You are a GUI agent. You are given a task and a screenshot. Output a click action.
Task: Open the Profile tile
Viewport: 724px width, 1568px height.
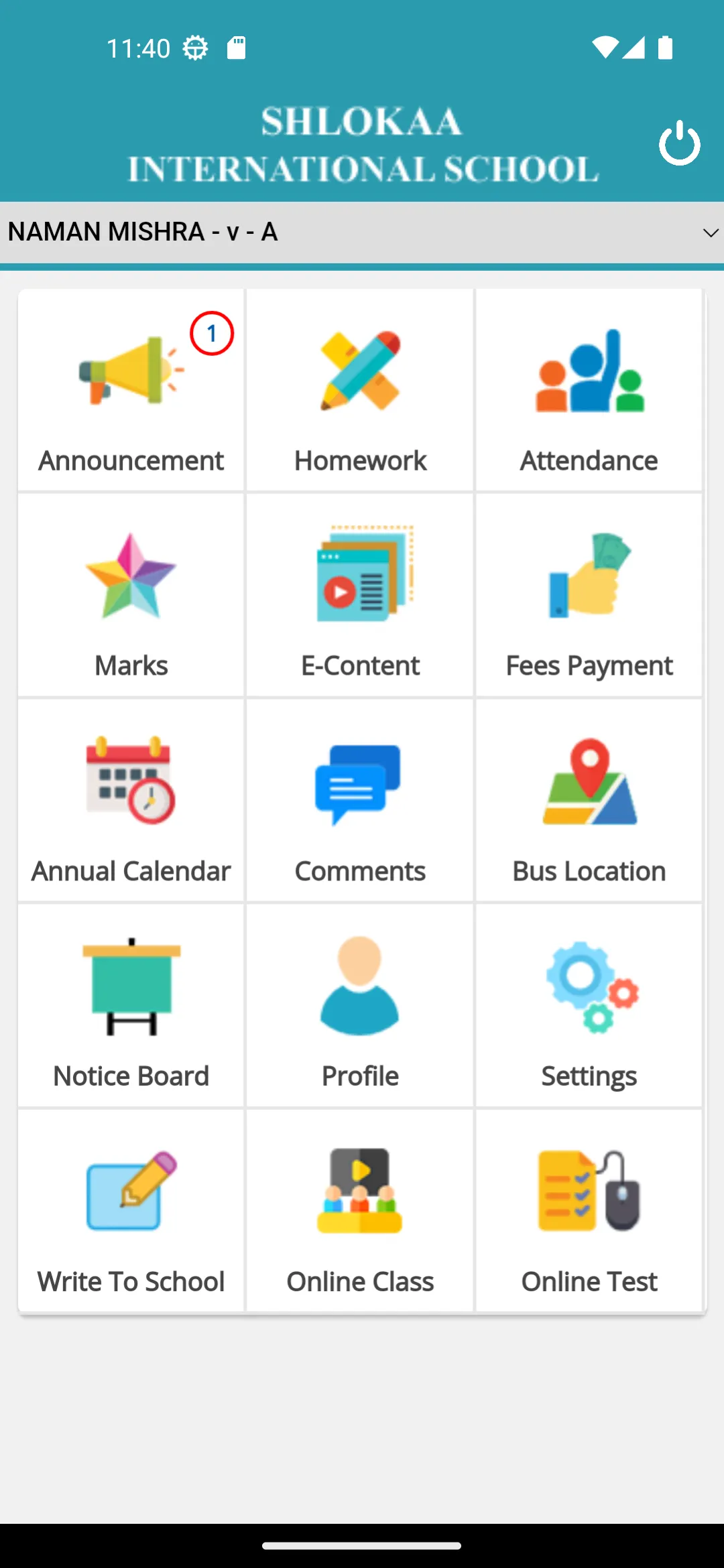click(x=360, y=1006)
